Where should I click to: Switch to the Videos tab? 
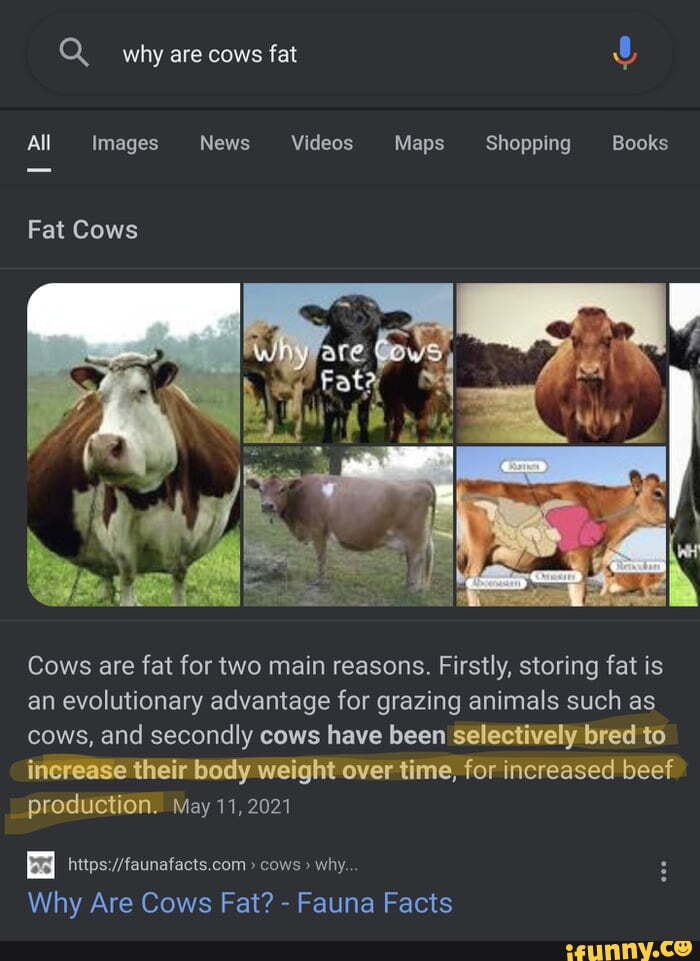point(322,143)
